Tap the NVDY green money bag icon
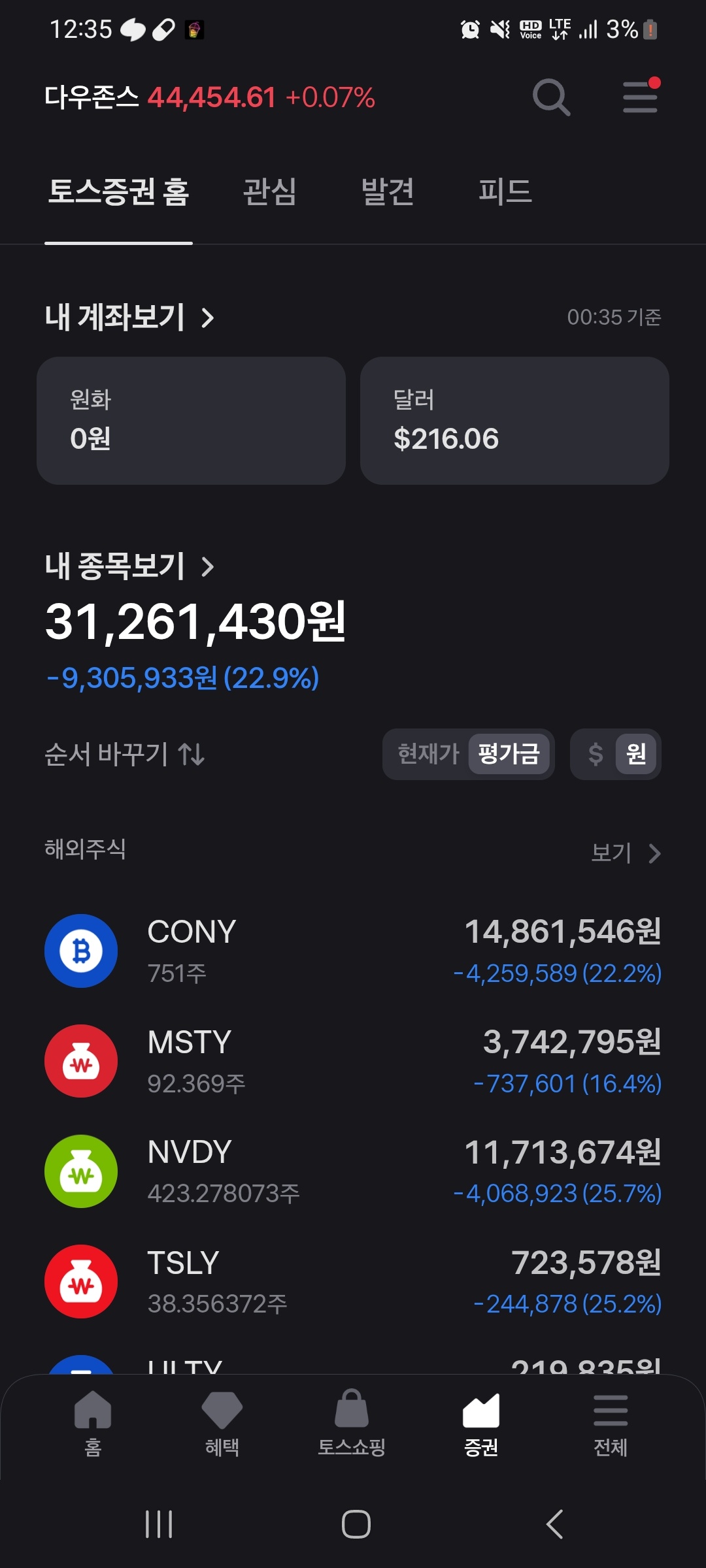Viewport: 706px width, 1568px height. tap(81, 1171)
